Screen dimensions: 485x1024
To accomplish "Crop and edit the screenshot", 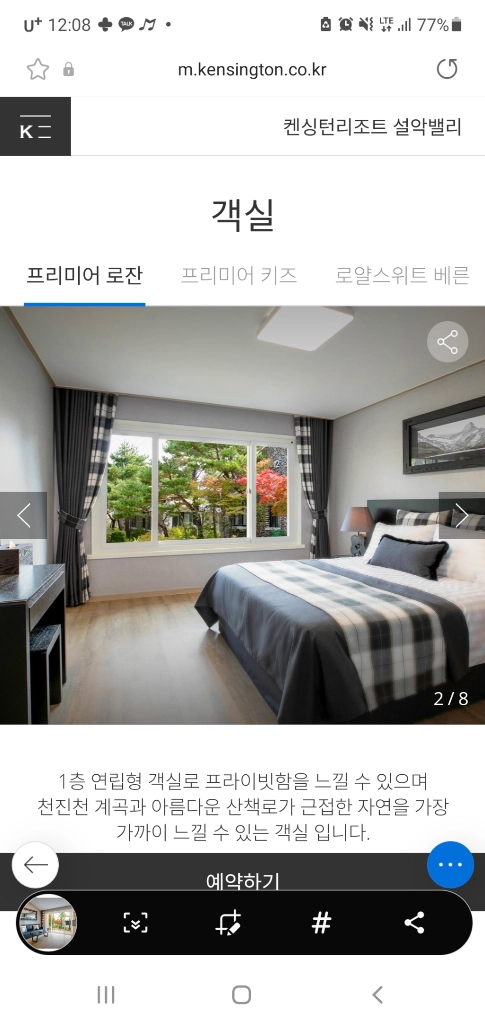I will pyautogui.click(x=228, y=923).
